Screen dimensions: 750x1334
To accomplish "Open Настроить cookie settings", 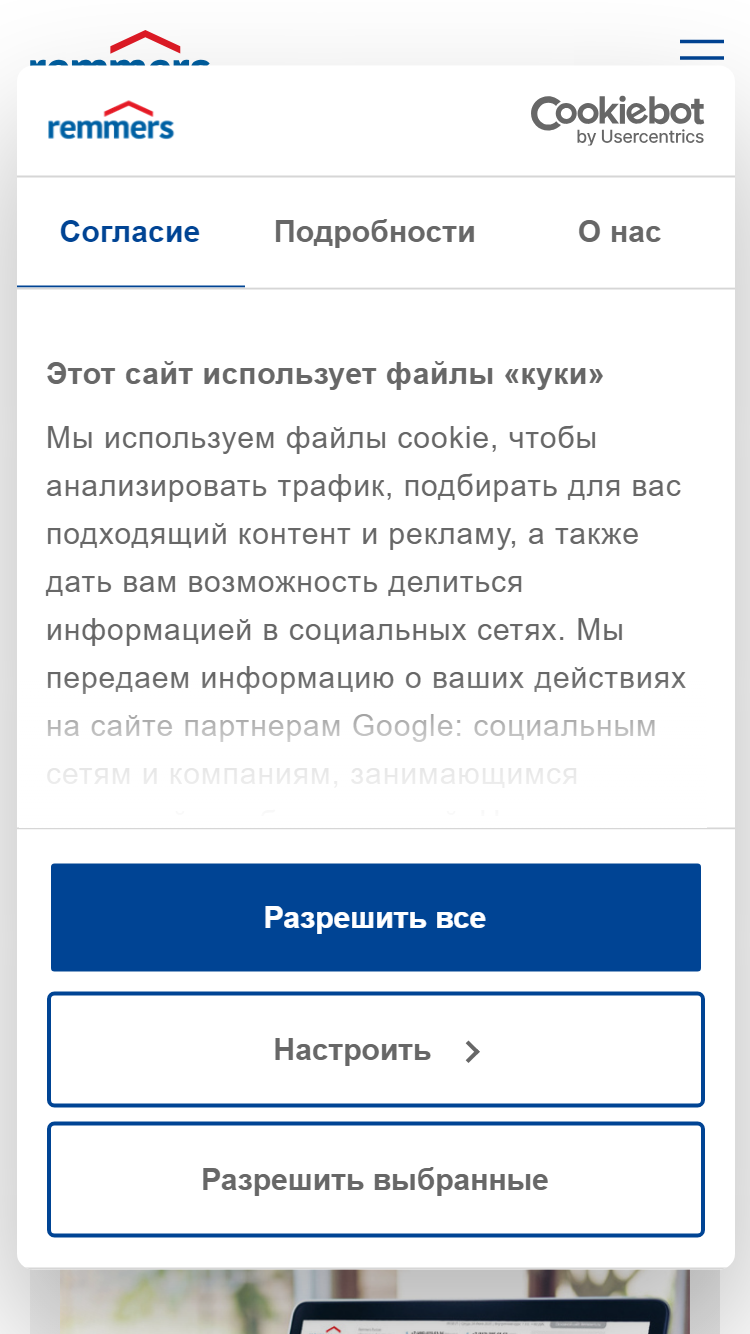I will (376, 1050).
